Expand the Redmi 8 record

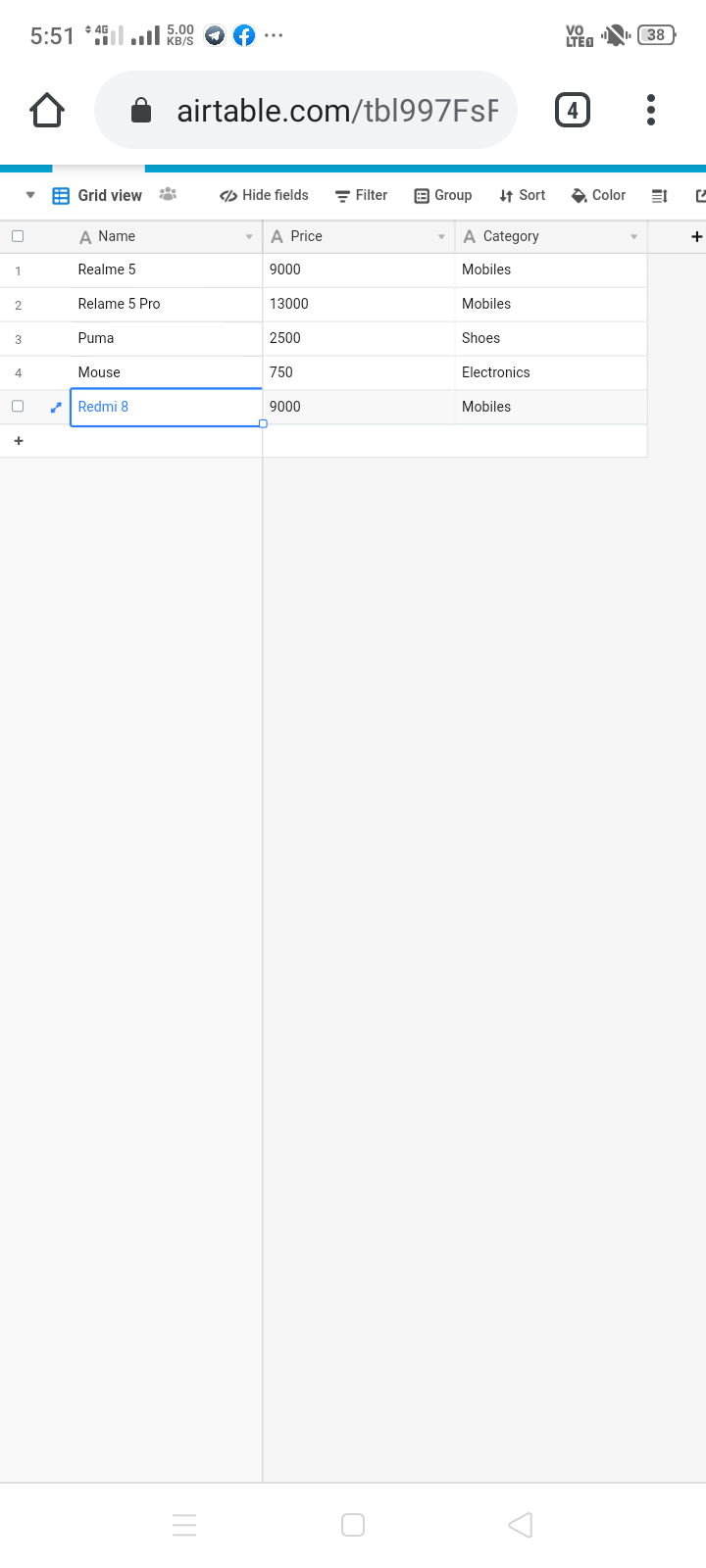coord(56,407)
